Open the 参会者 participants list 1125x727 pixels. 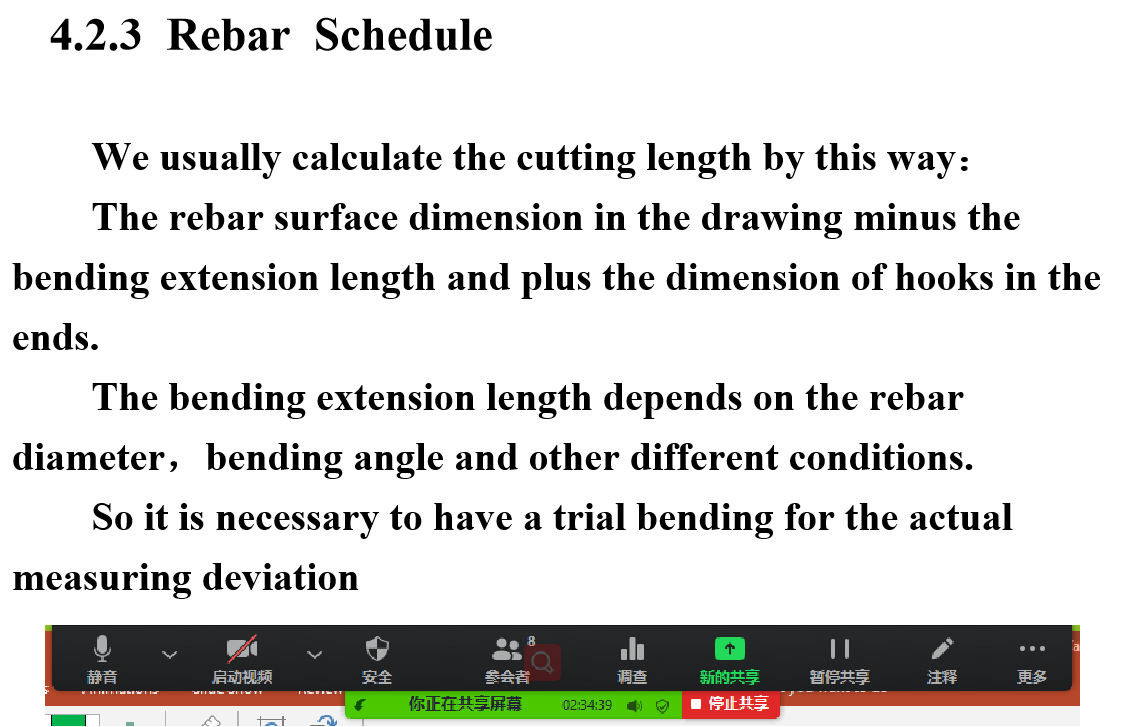508,659
